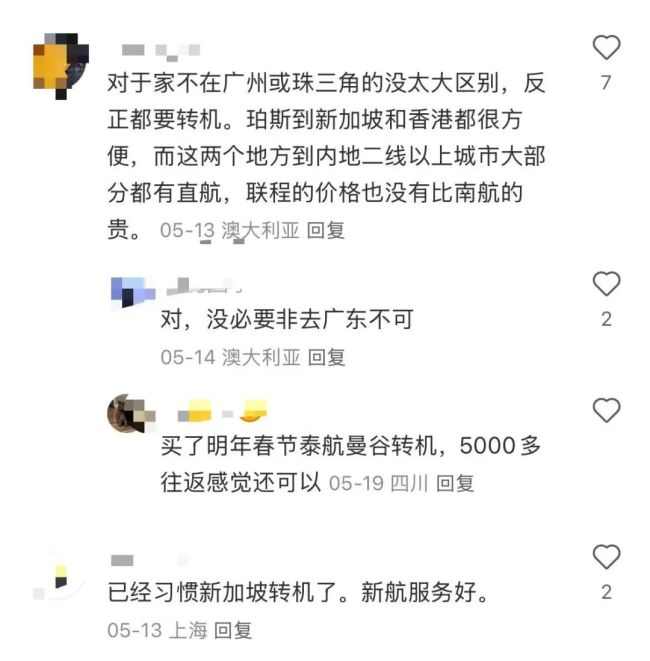Reply to the 05-14 澳大利亚 comment
The width and height of the screenshot is (650, 661).
[x=326, y=357]
